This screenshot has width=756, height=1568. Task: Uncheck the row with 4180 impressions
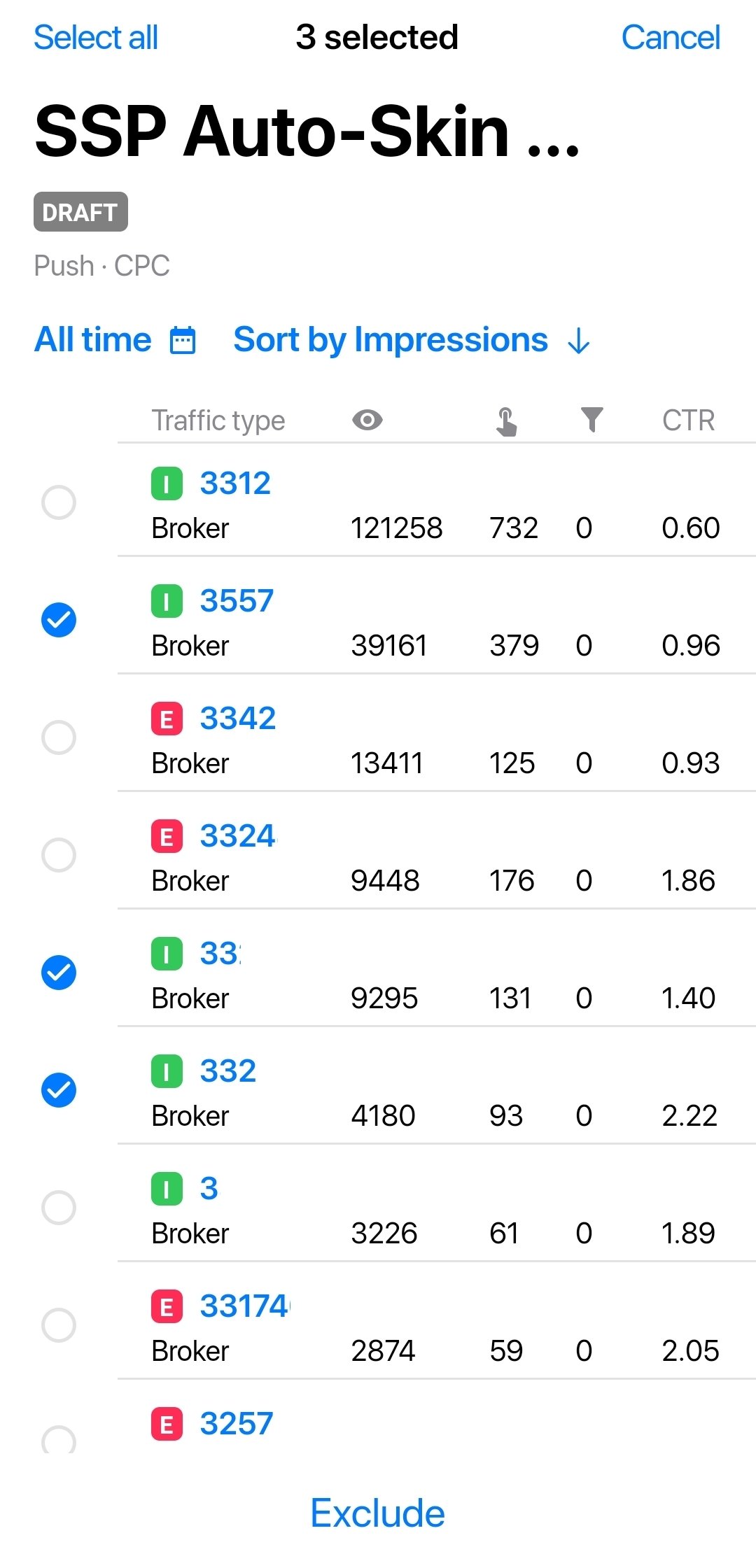(59, 1090)
